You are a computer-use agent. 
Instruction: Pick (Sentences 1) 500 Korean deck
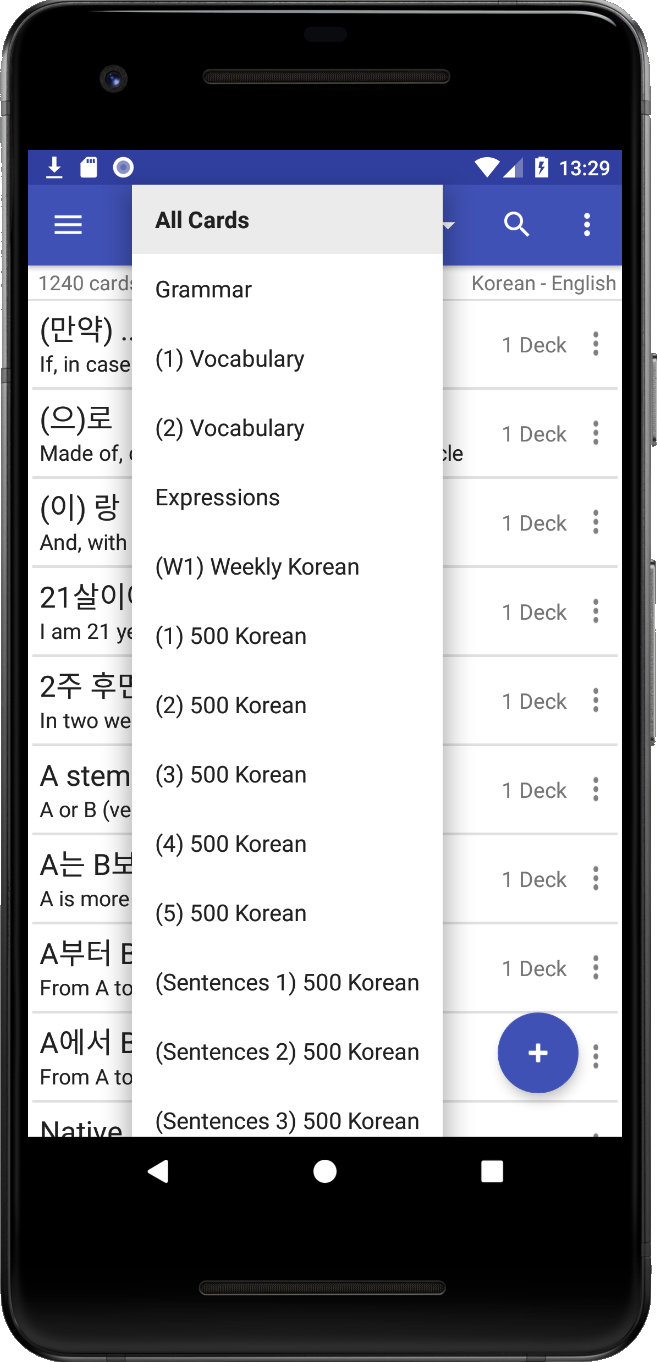point(287,983)
